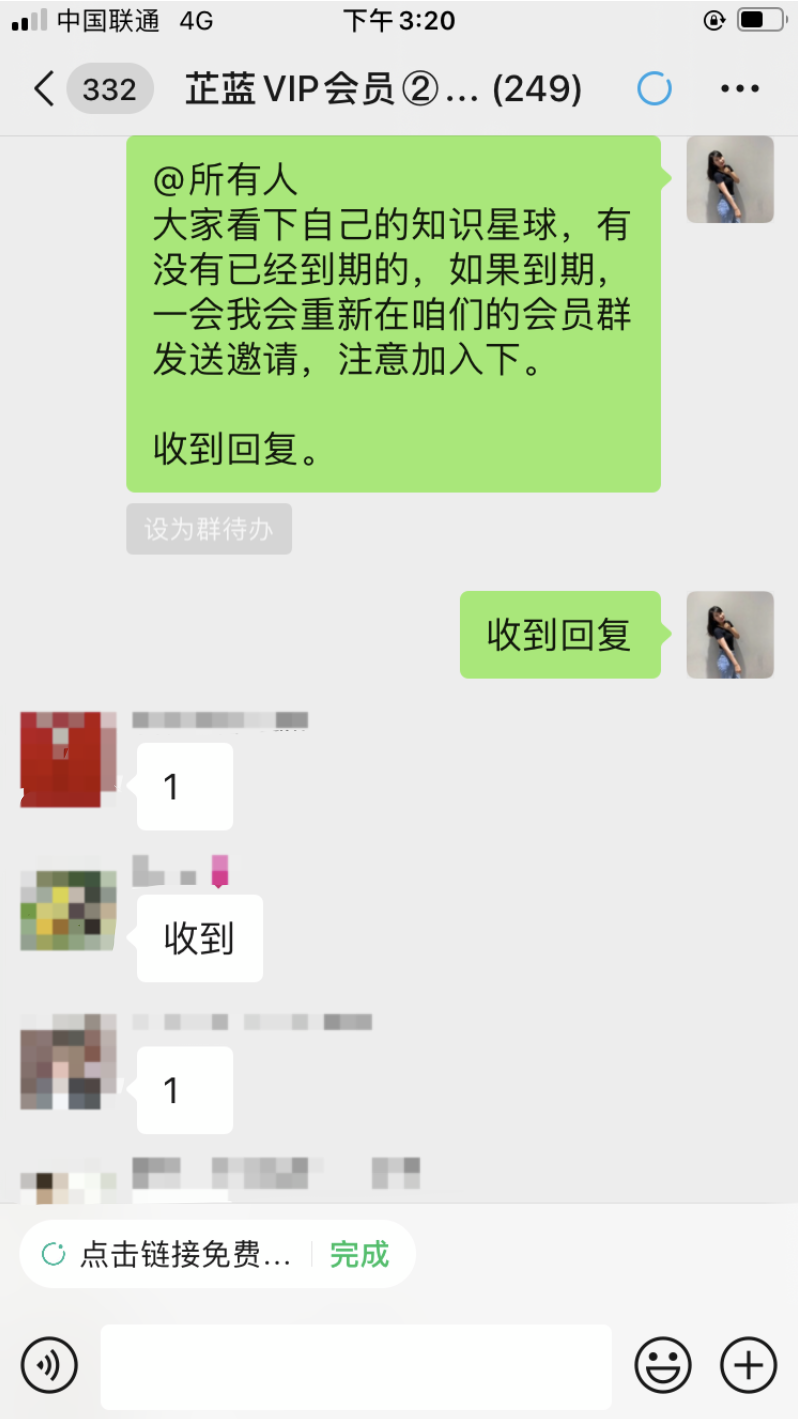Select the green @所有人 announcement bubble
This screenshot has height=1419, width=798.
393,310
